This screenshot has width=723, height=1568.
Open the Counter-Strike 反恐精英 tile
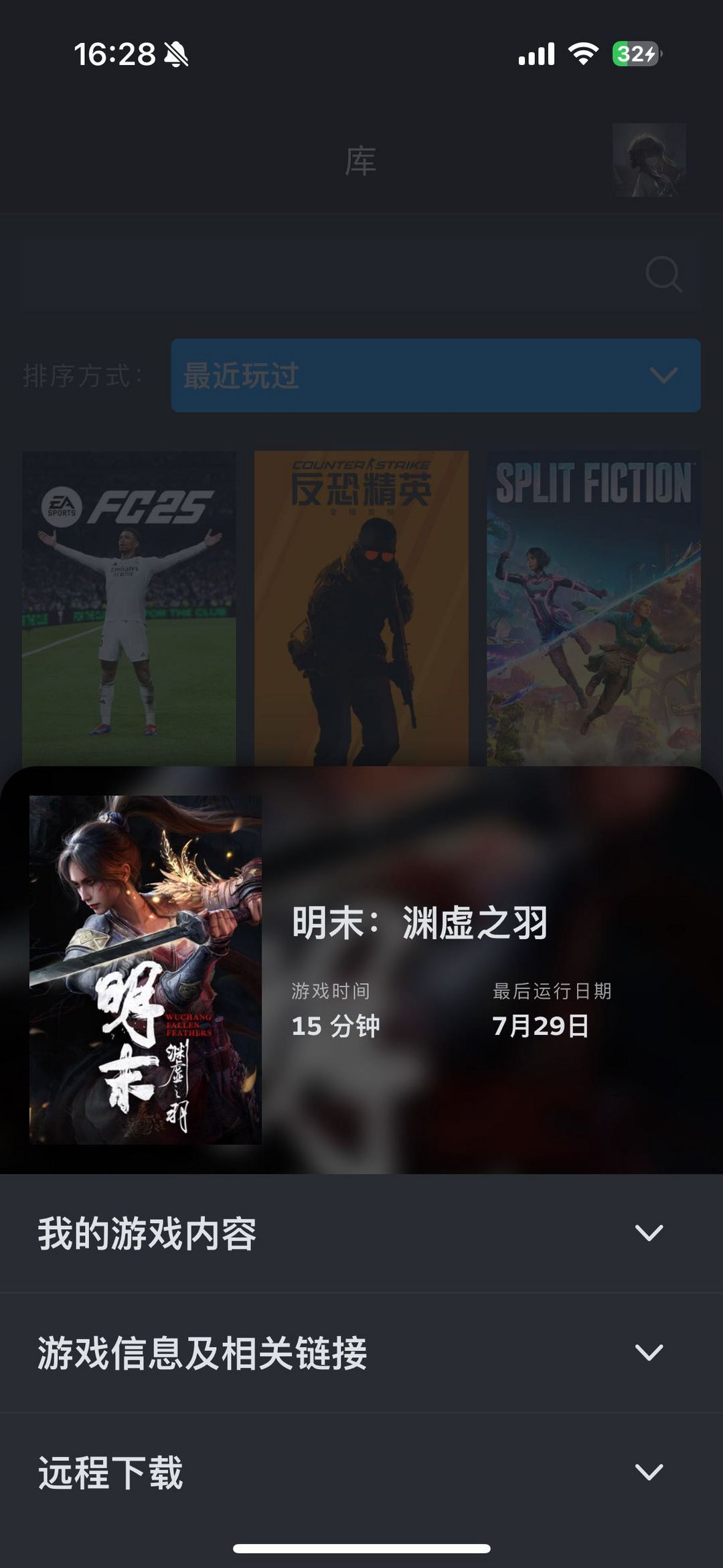(x=361, y=608)
